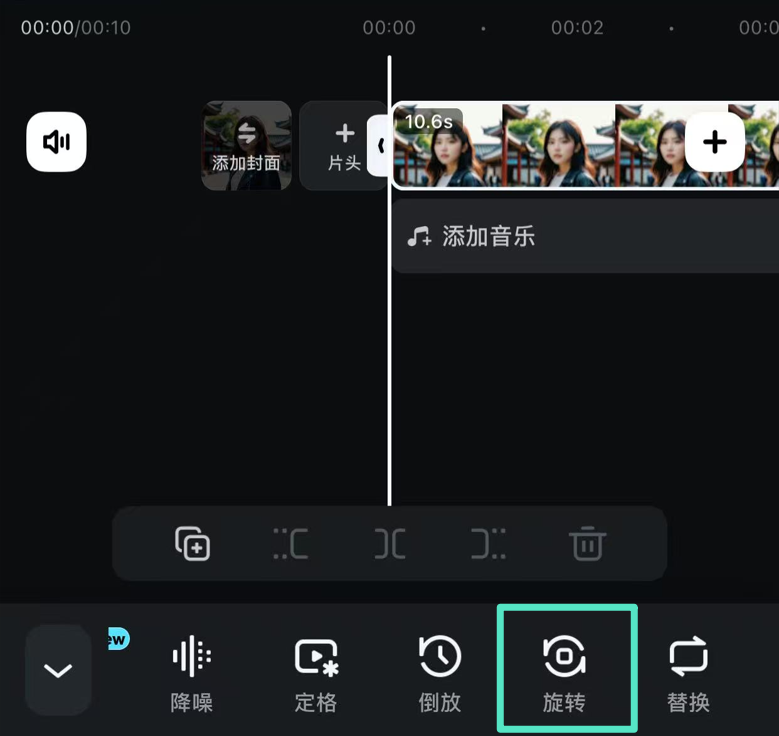Add an intro with 片头
Image resolution: width=779 pixels, height=736 pixels.
(x=343, y=146)
